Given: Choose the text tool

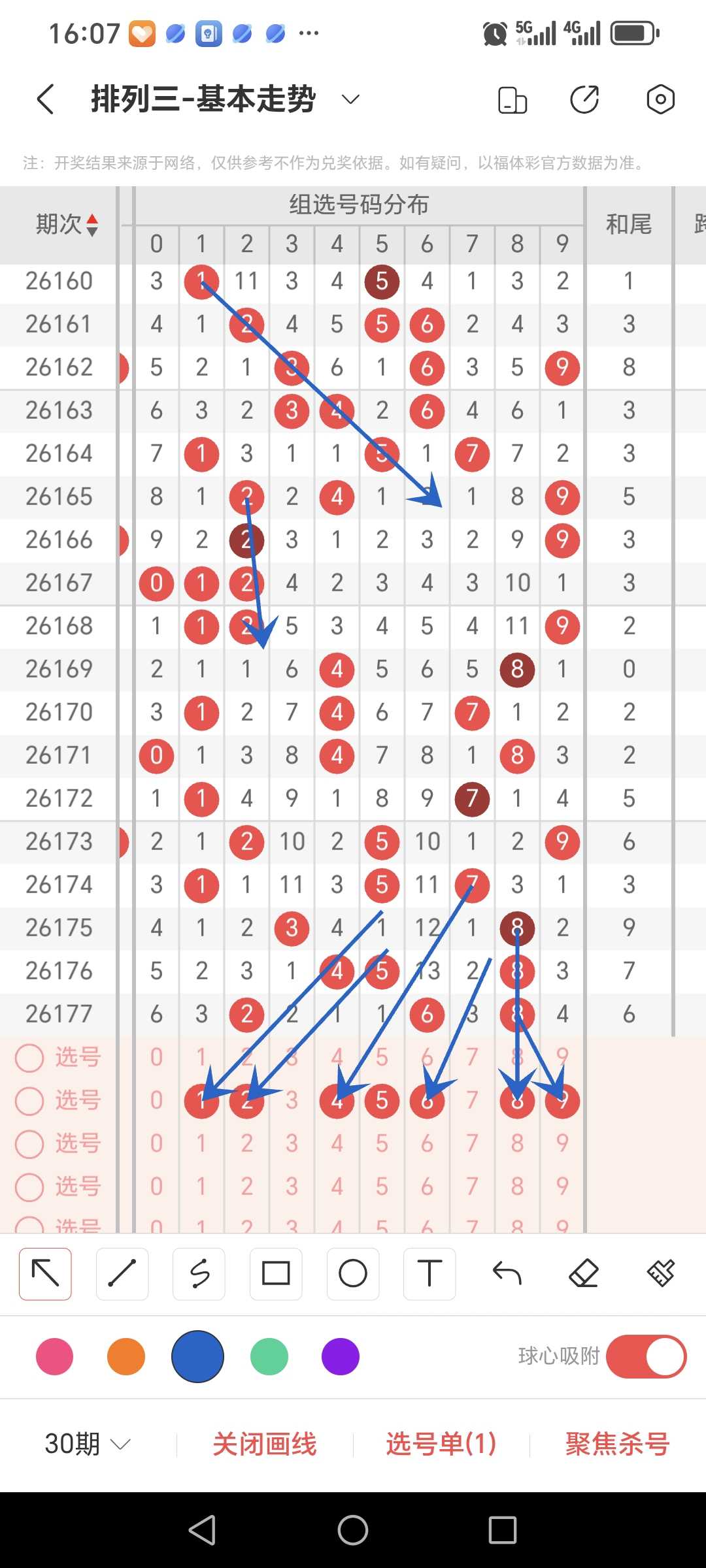Looking at the screenshot, I should coord(429,1273).
